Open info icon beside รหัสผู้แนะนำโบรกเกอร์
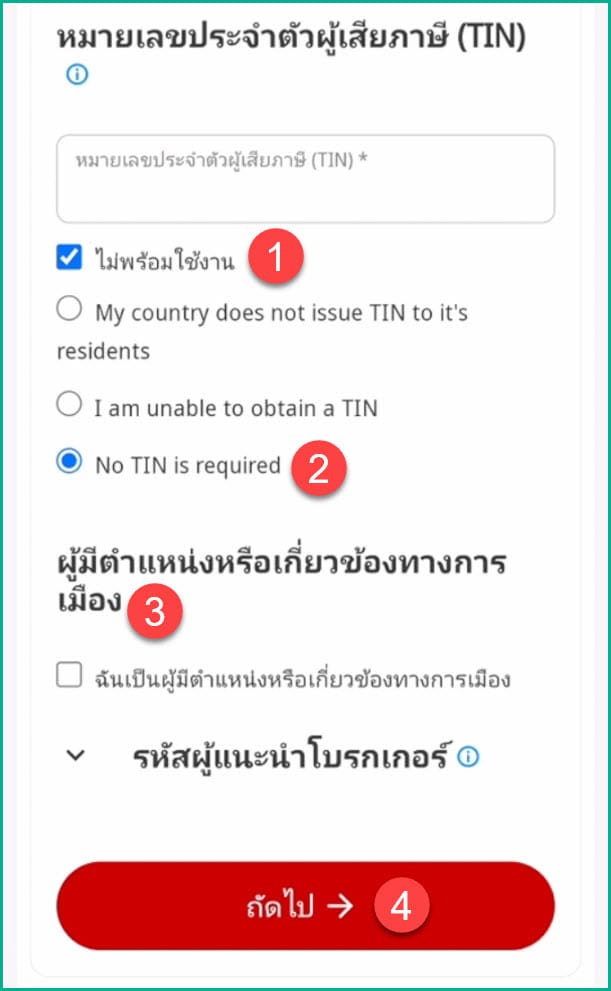The image size is (611, 991). 468,756
